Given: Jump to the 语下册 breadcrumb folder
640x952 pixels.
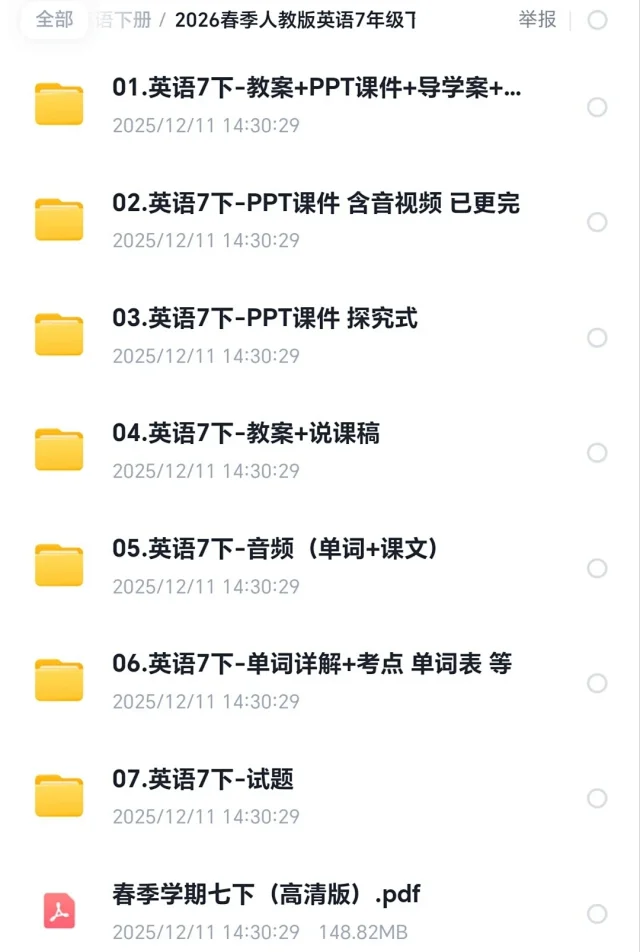Looking at the screenshot, I should [125, 20].
